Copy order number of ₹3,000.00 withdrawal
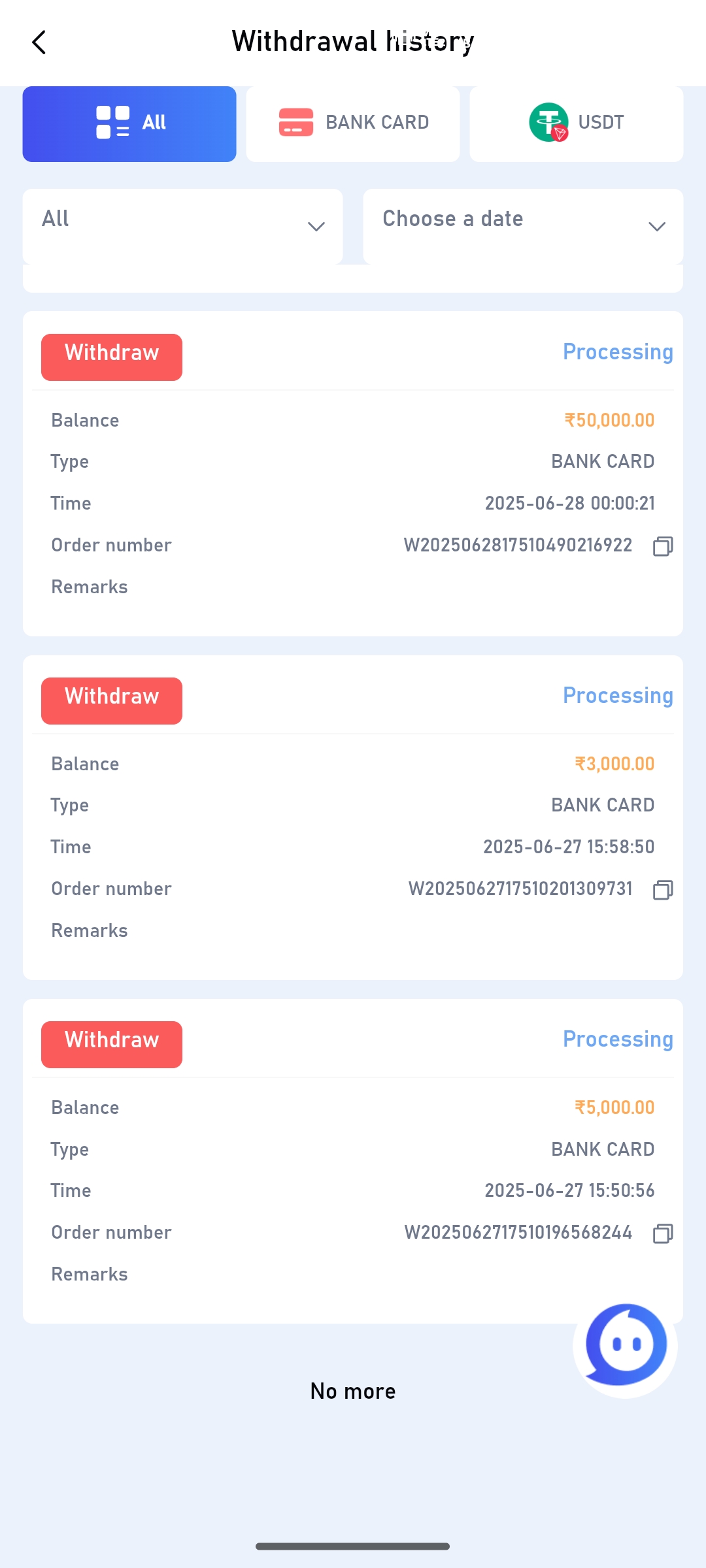 [x=662, y=890]
